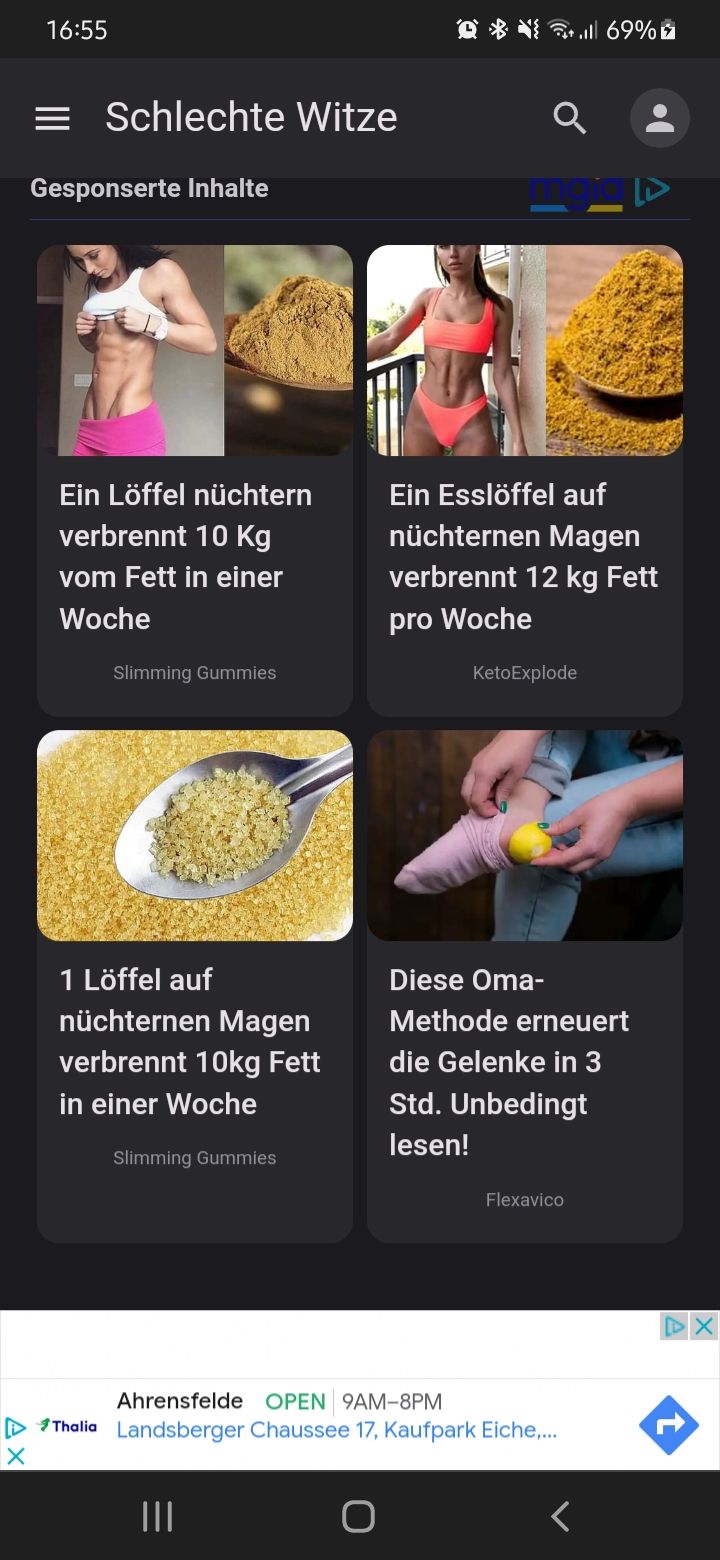The width and height of the screenshot is (720, 1560).
Task: Go to the system home screen
Action: click(x=358, y=1516)
